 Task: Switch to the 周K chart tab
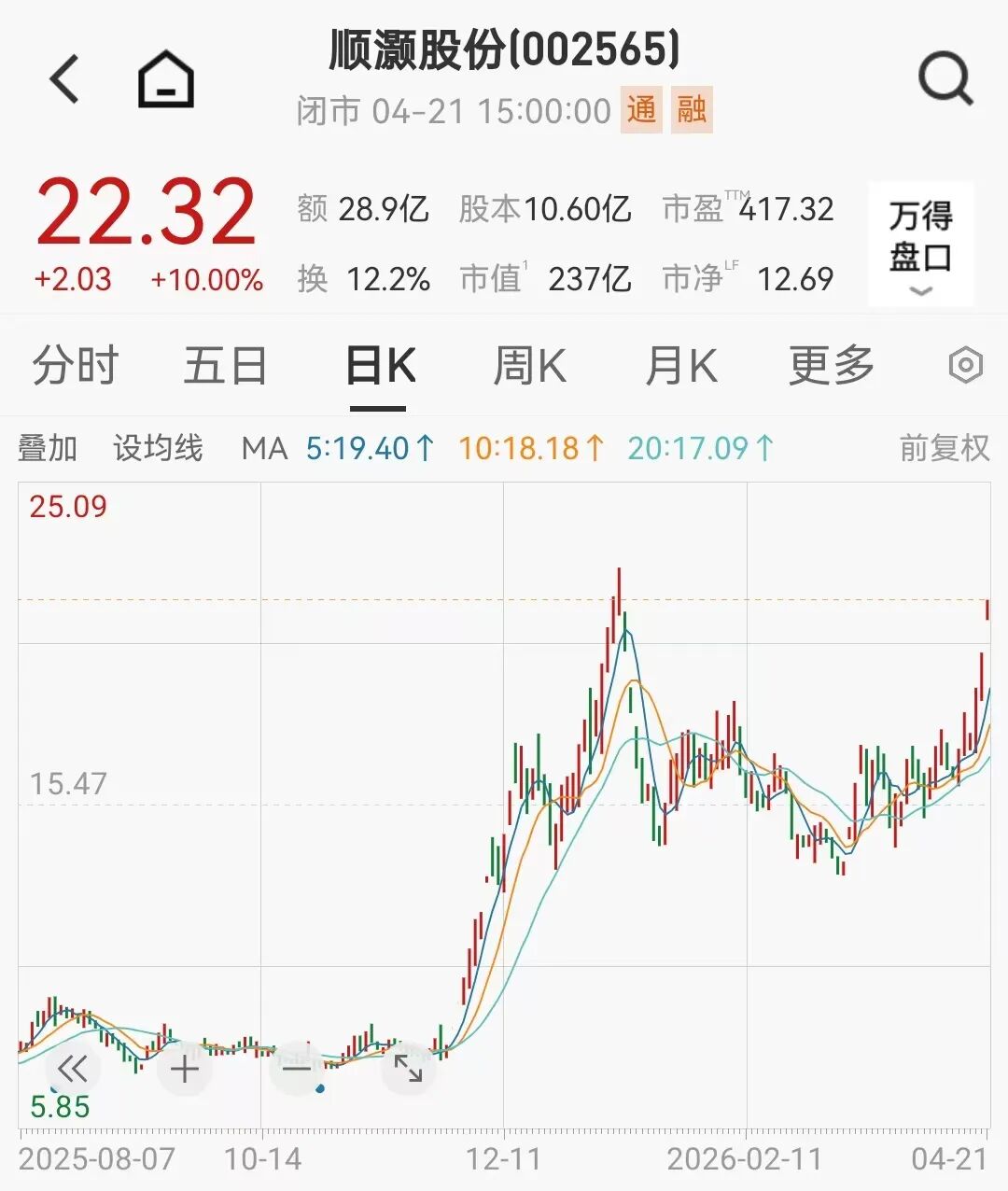click(529, 365)
